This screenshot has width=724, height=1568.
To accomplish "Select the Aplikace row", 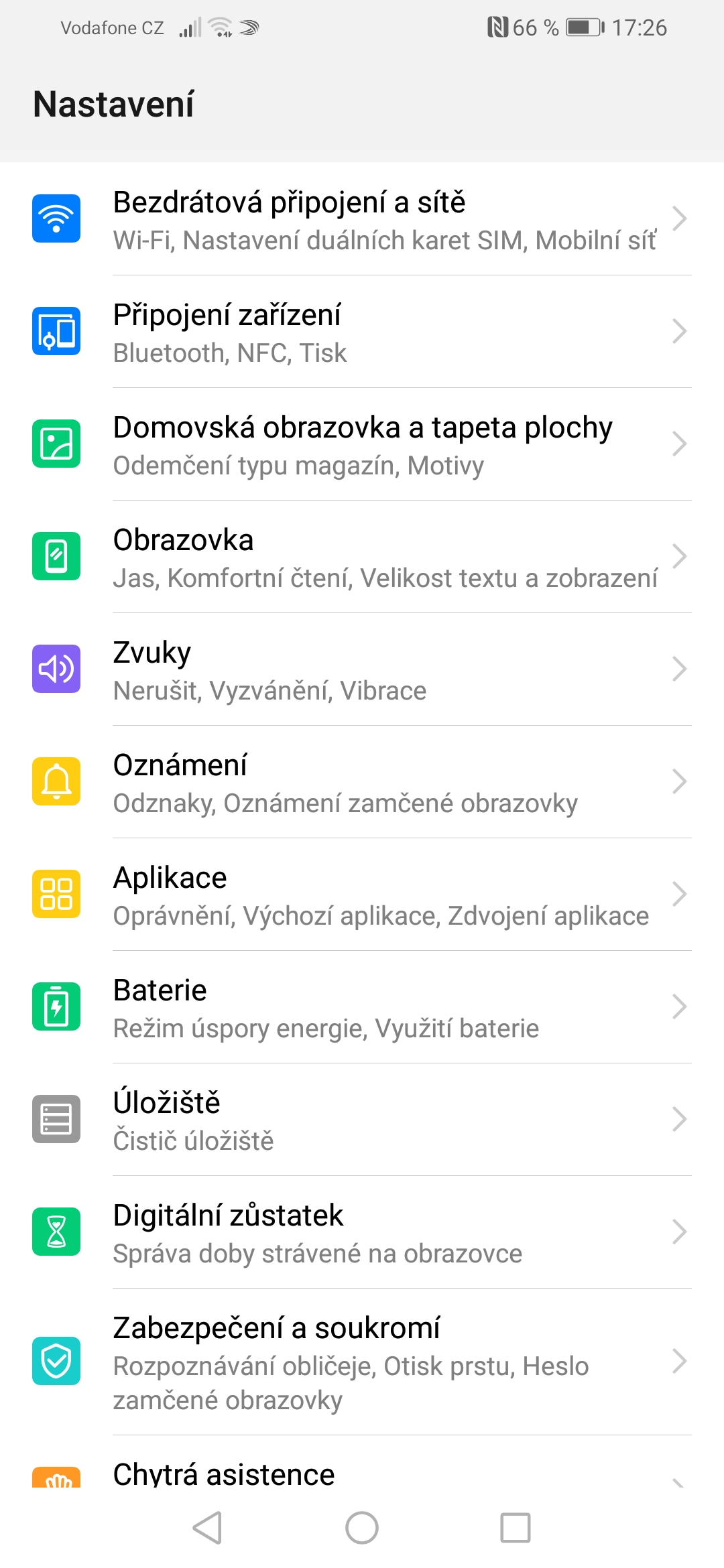I will pyautogui.click(x=362, y=895).
